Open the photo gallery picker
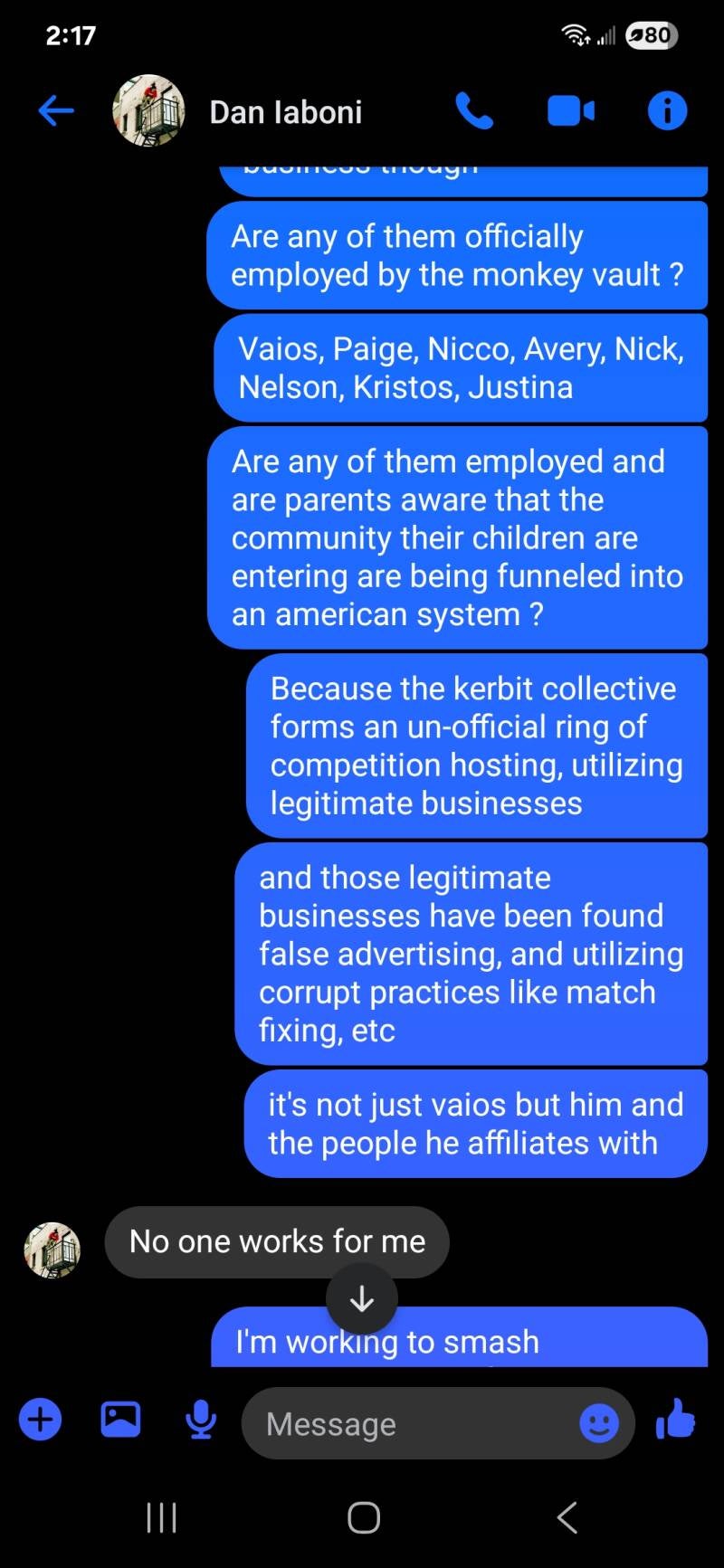This screenshot has width=724, height=1568. point(120,1420)
